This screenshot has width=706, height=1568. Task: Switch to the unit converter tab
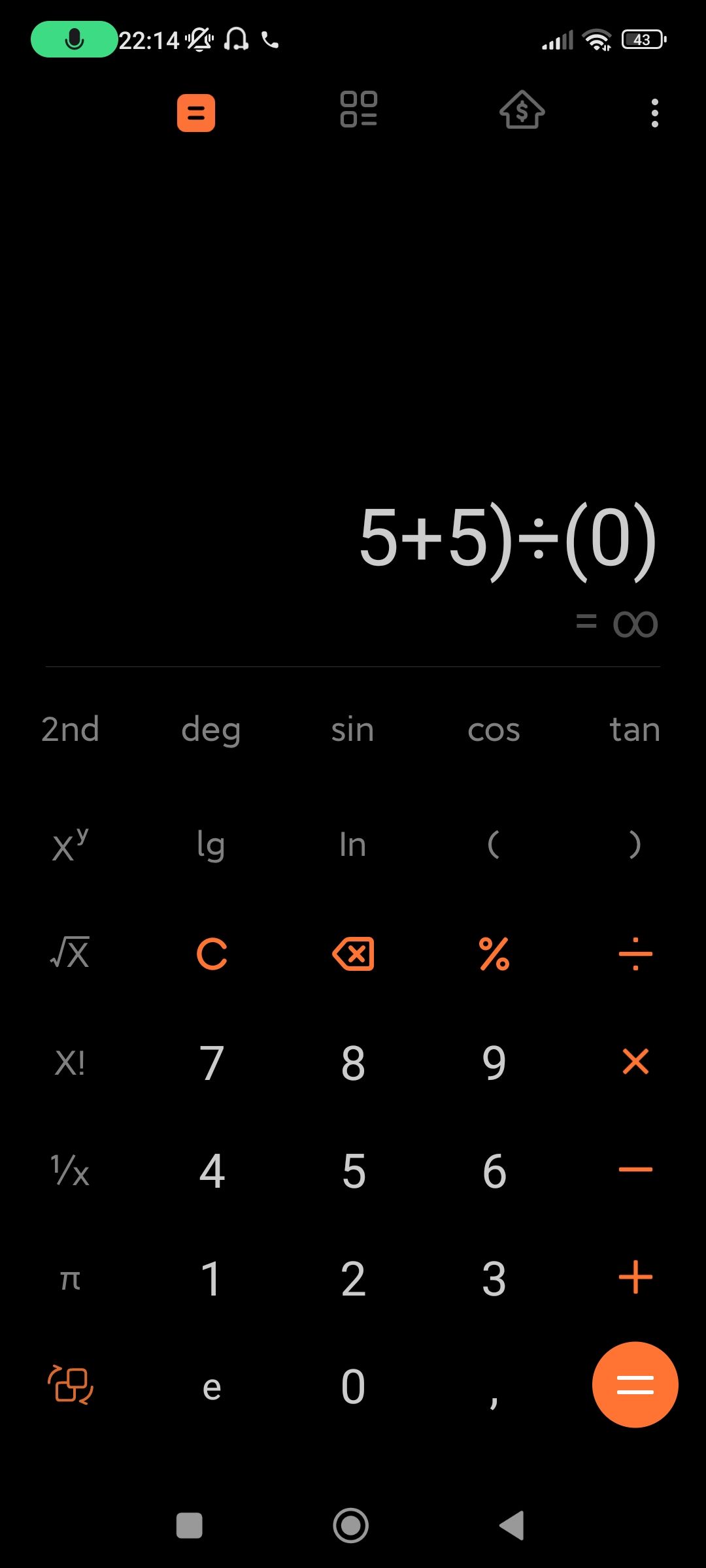[x=359, y=109]
